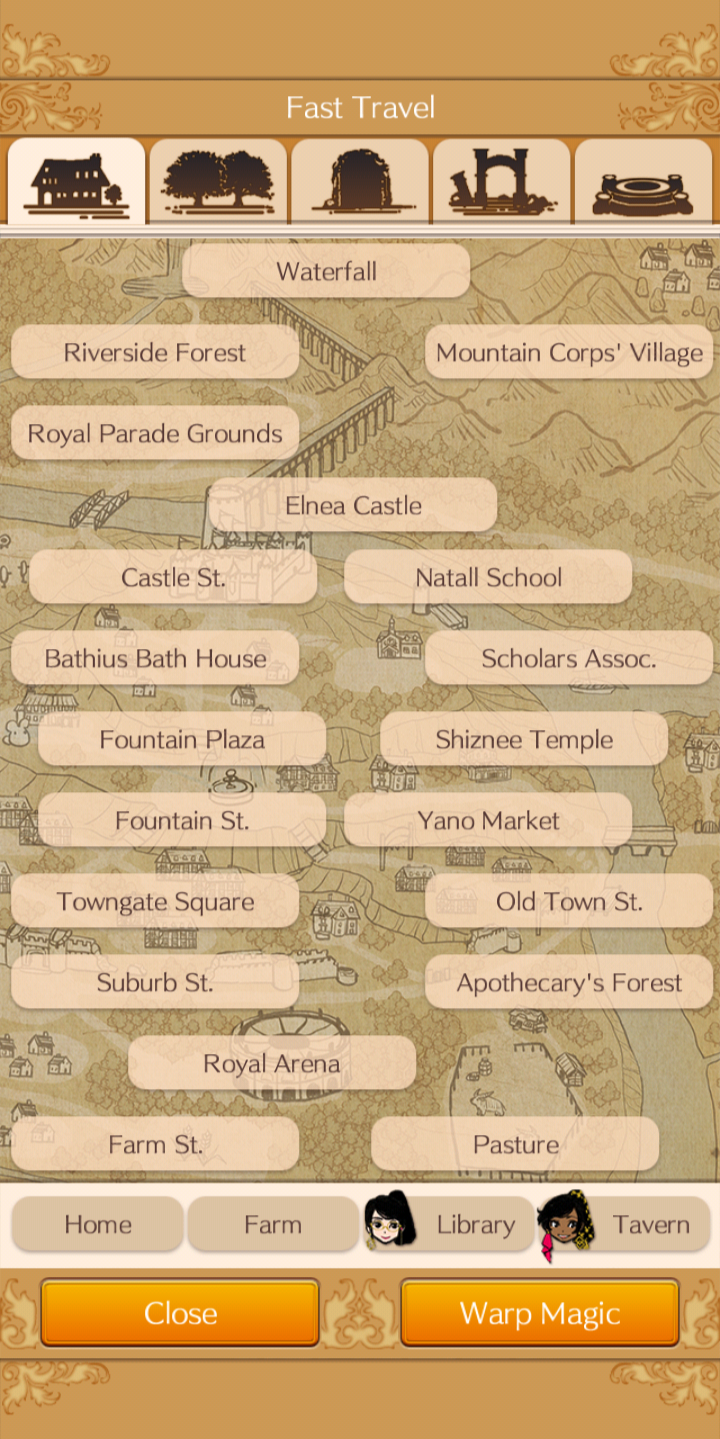Image resolution: width=720 pixels, height=1439 pixels.
Task: Switch to the cave entrance tab
Action: coord(360,181)
